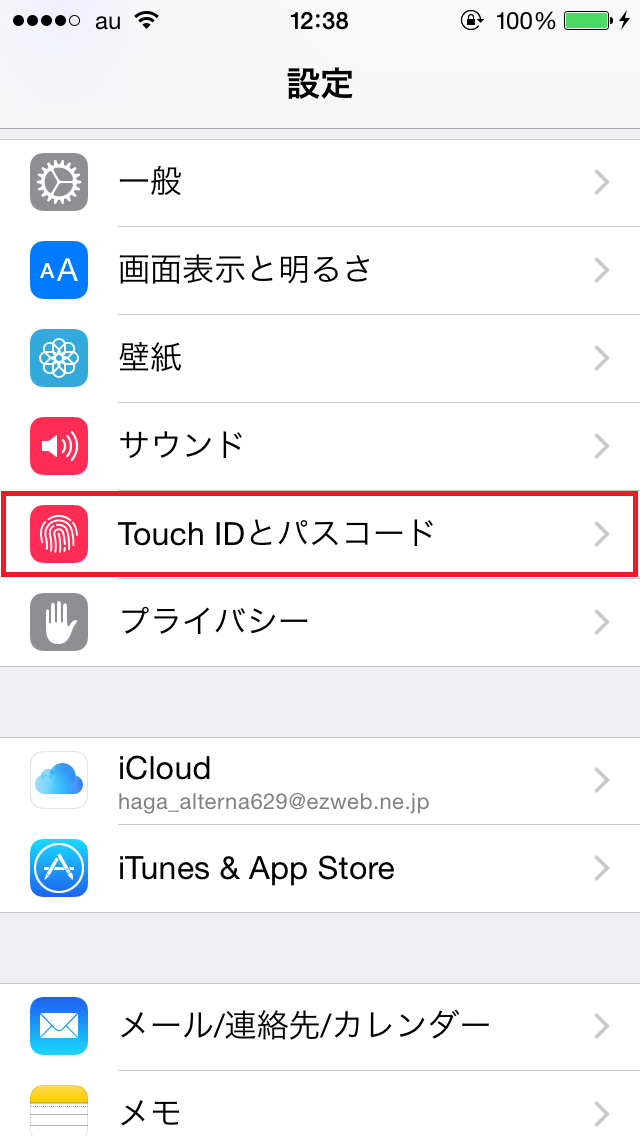This screenshot has height=1136, width=640.
Task: Open サウンド settings
Action: coord(320,446)
